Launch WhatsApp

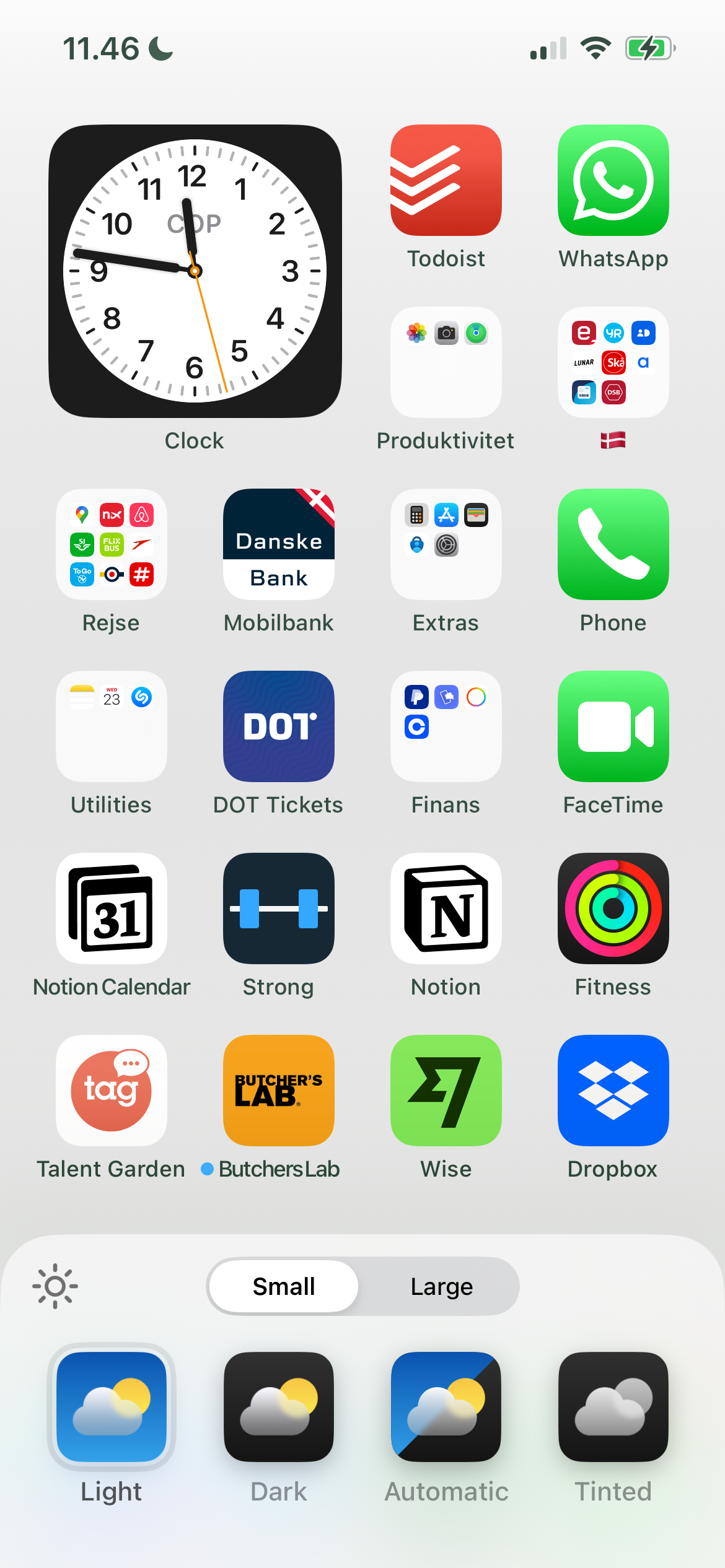pos(613,181)
